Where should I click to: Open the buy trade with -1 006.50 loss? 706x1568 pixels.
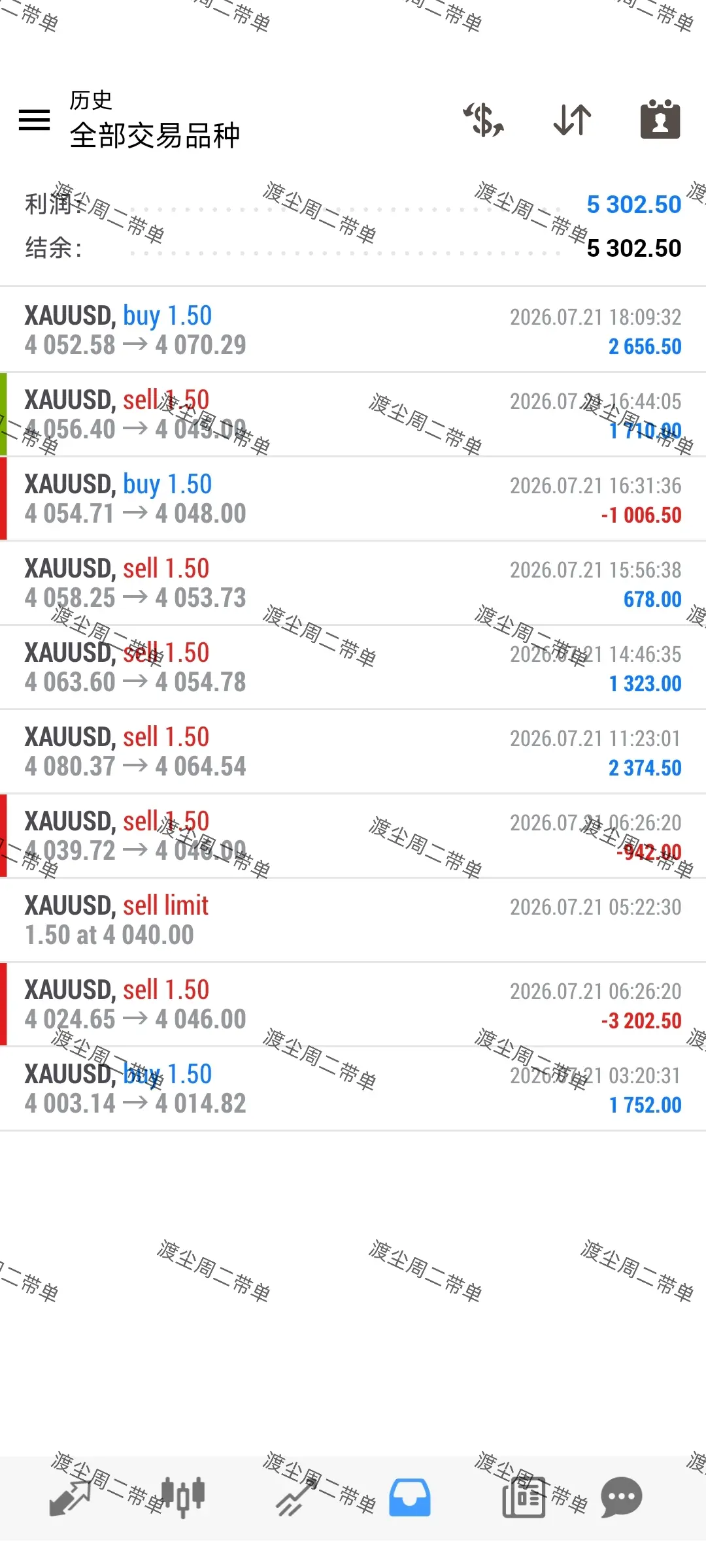click(353, 498)
